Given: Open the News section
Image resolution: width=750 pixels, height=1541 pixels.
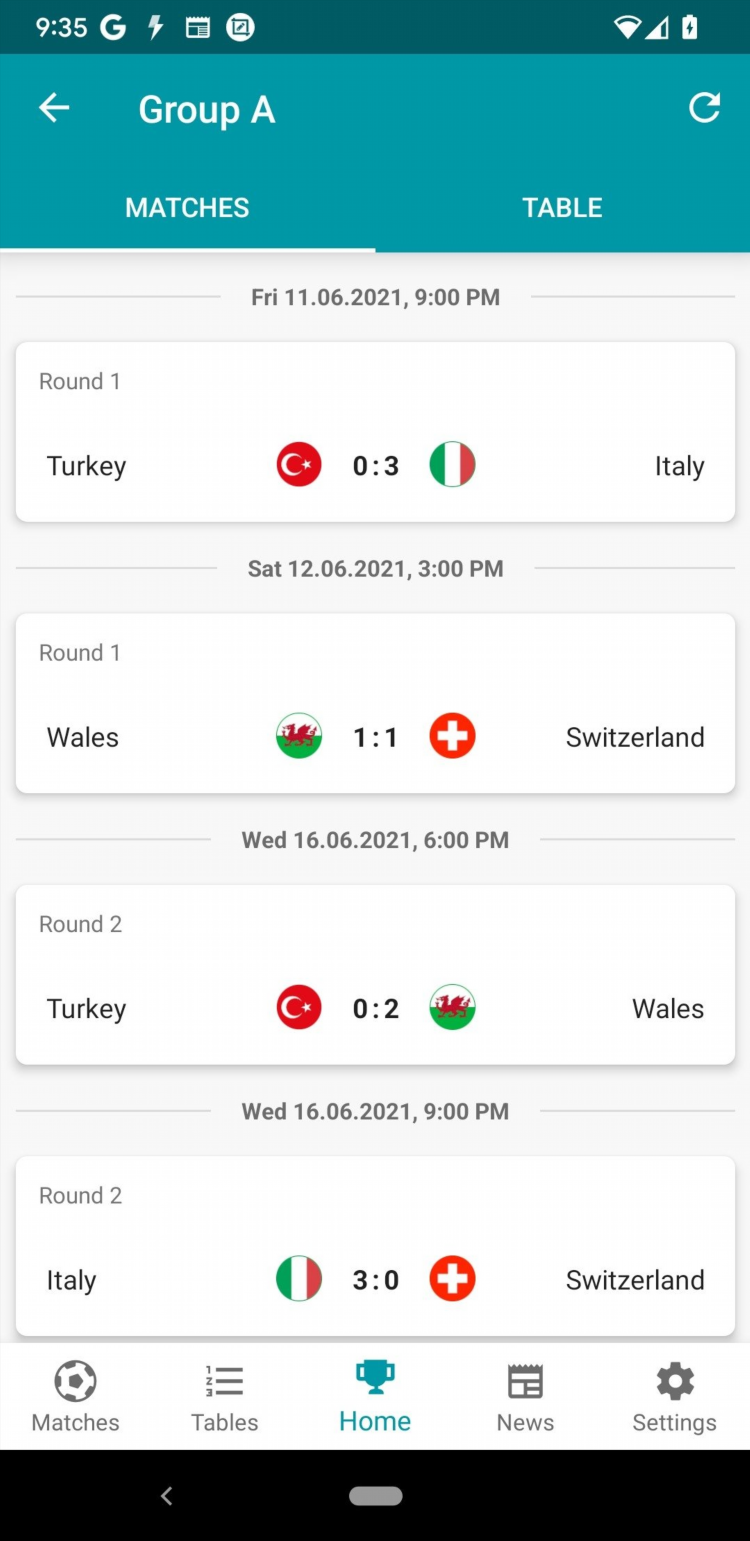Looking at the screenshot, I should click(525, 1397).
